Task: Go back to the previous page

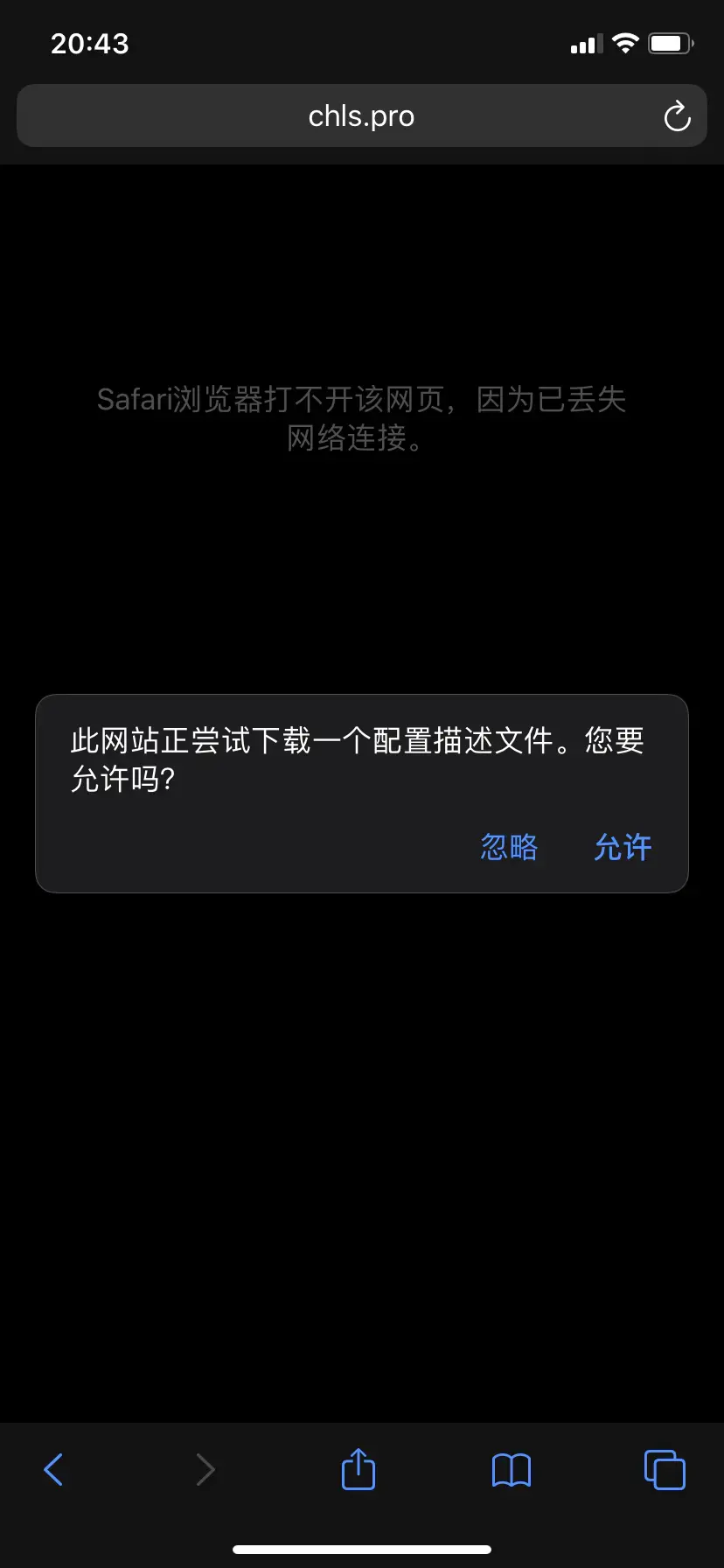Action: click(x=53, y=1469)
